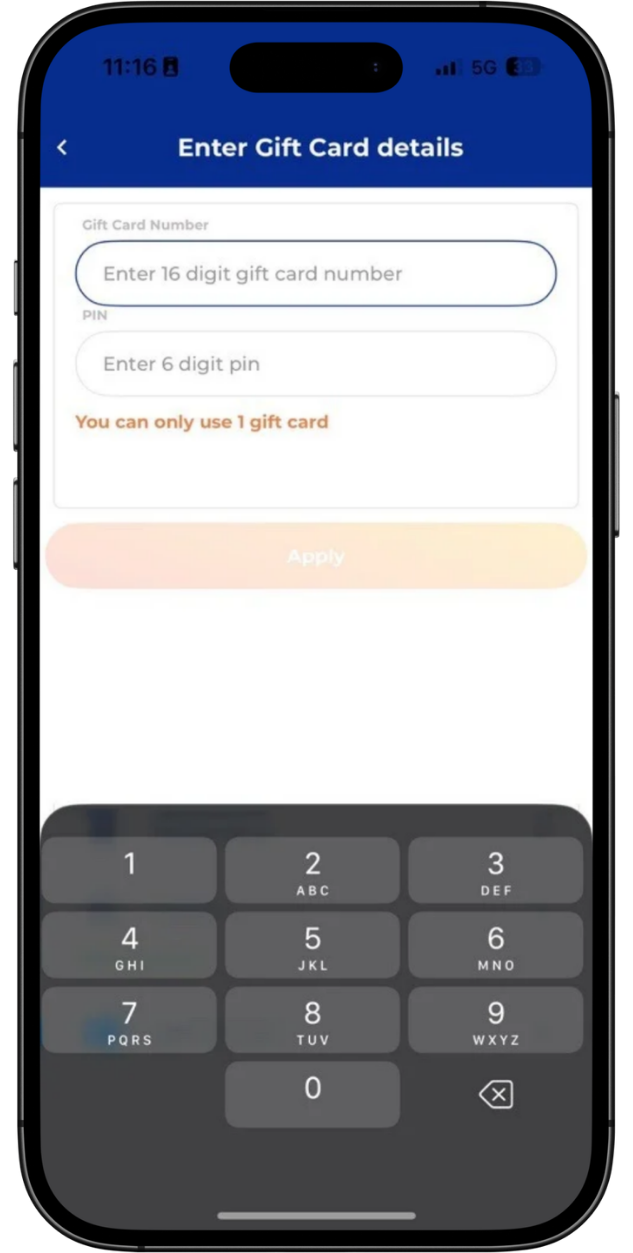The image size is (633, 1253).
Task: Tap the 6 digit PIN field
Action: click(315, 364)
